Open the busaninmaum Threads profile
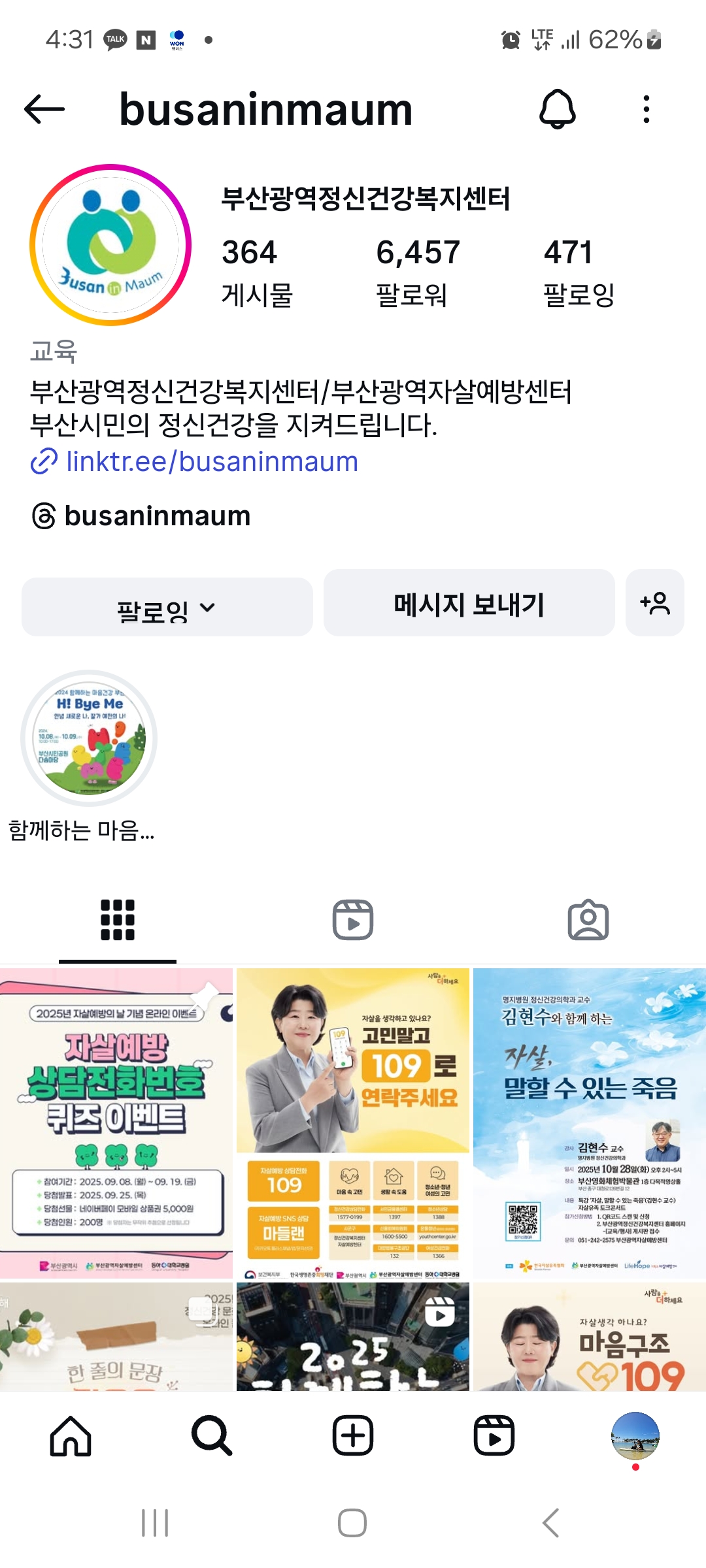 tap(157, 516)
